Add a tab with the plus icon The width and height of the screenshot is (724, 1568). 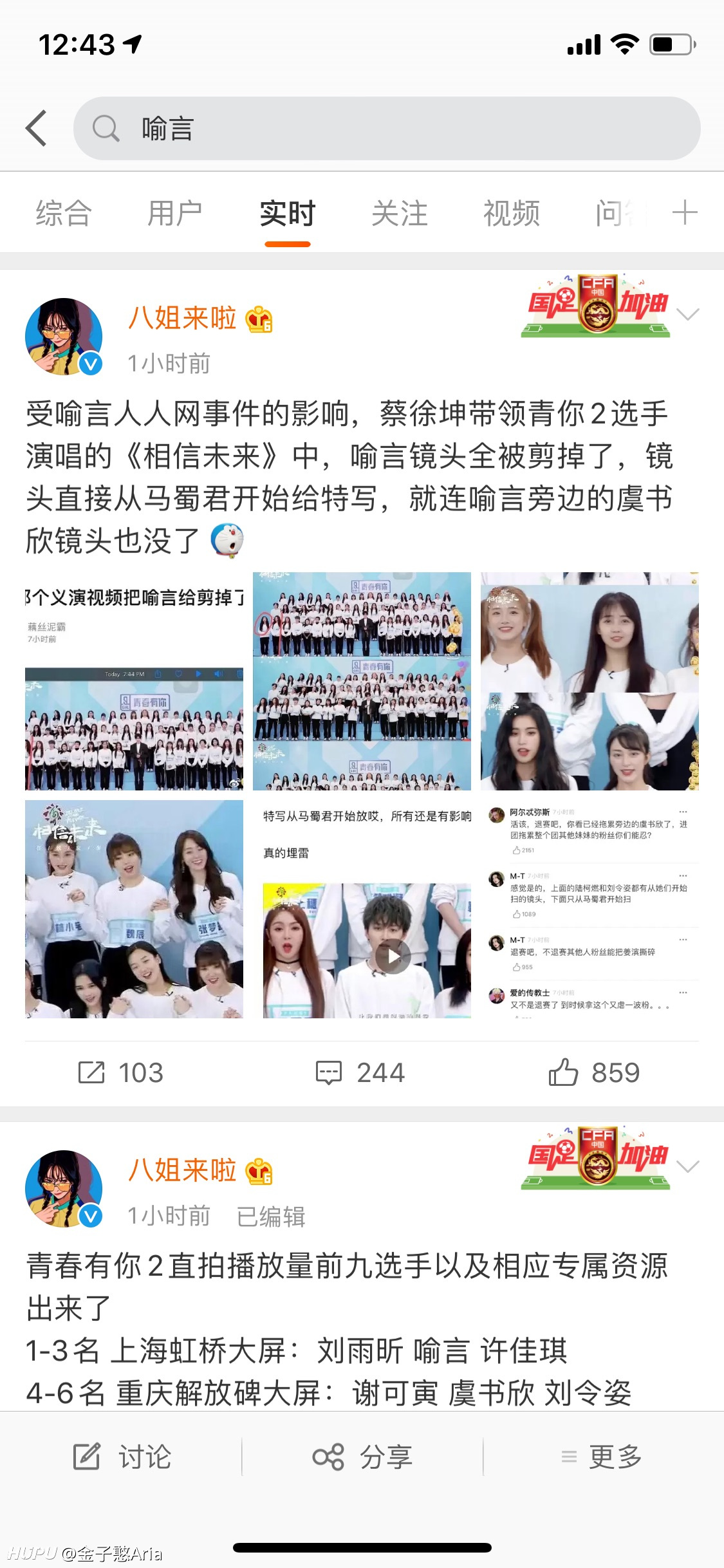(x=685, y=213)
